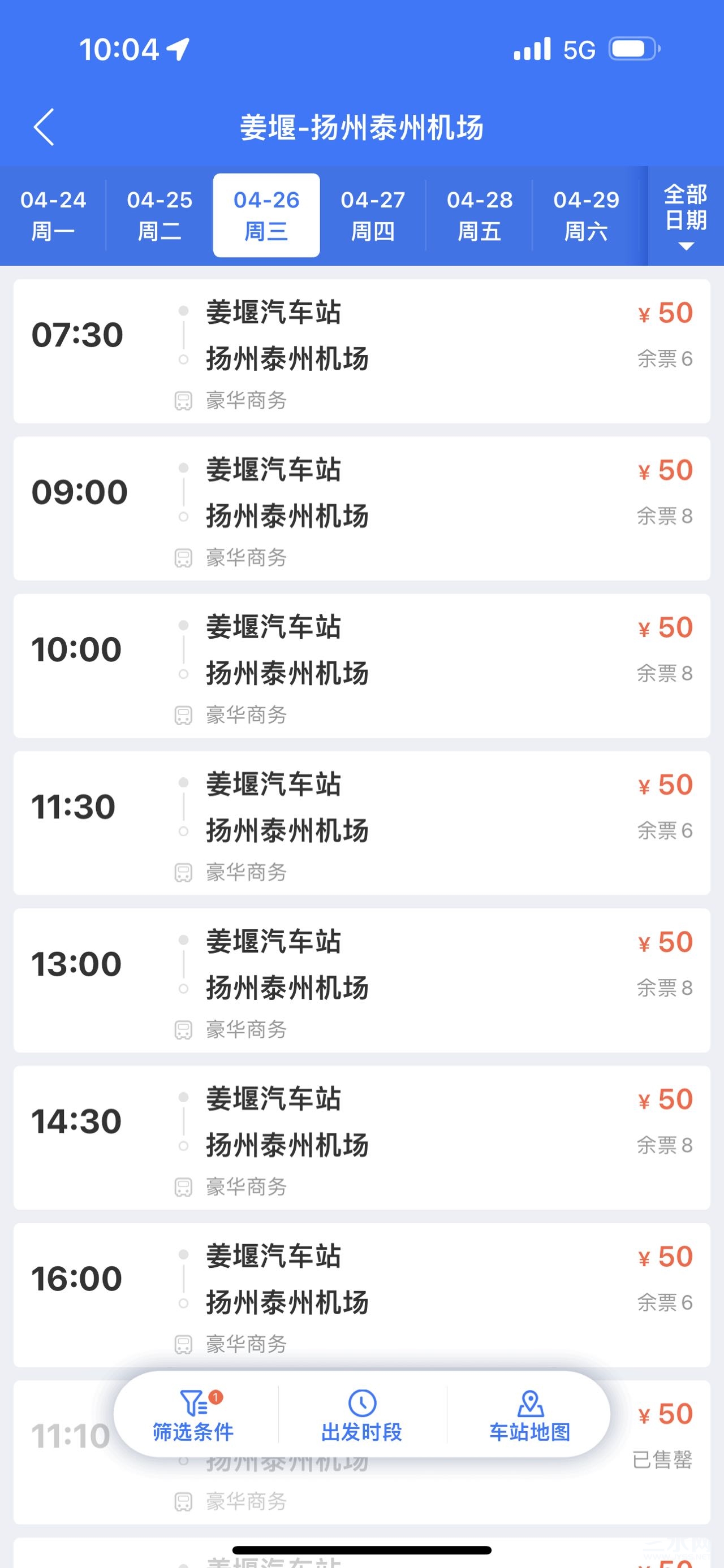Open the 10:00 departure card
Screen dimensions: 724x1568
click(361, 666)
